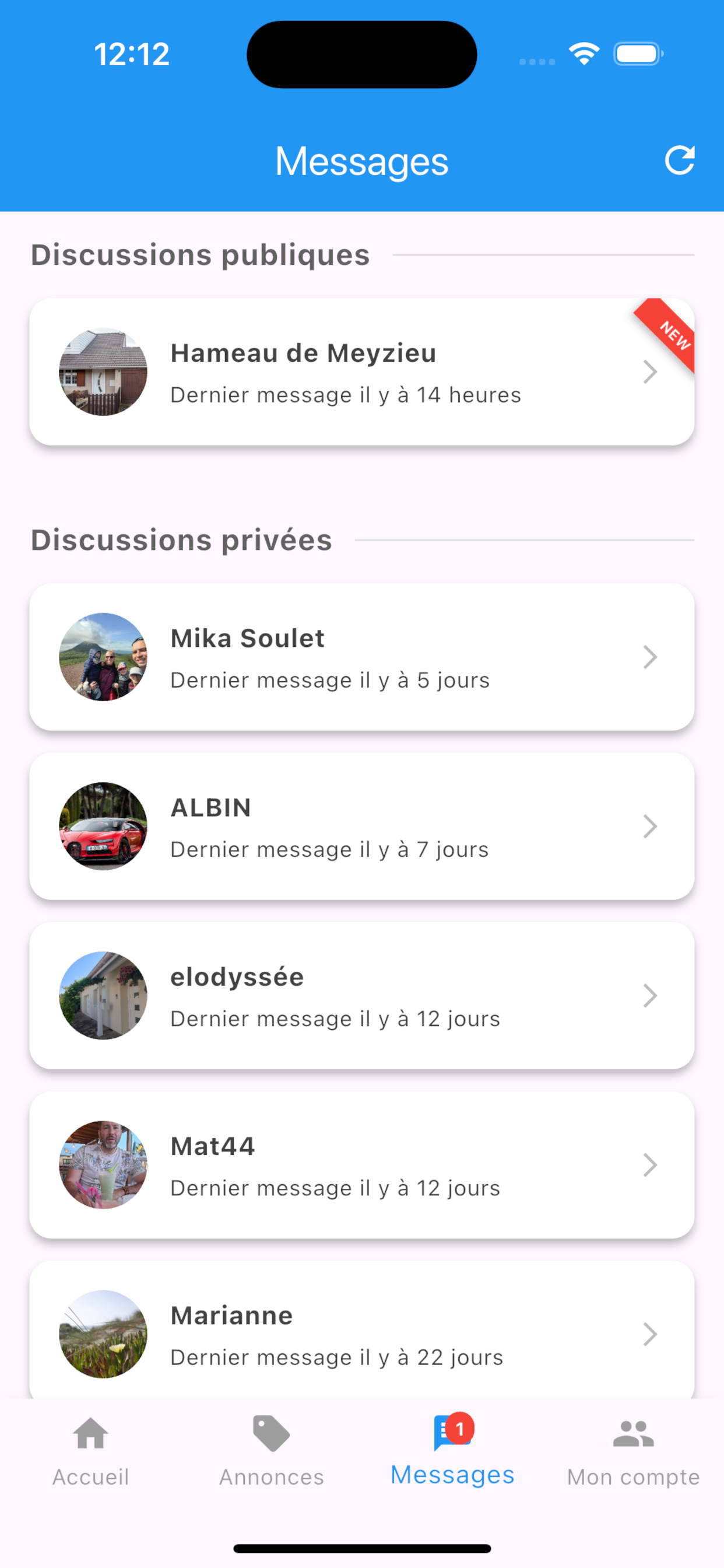Open the Hameau de Meyzieu public discussion

coord(361,372)
